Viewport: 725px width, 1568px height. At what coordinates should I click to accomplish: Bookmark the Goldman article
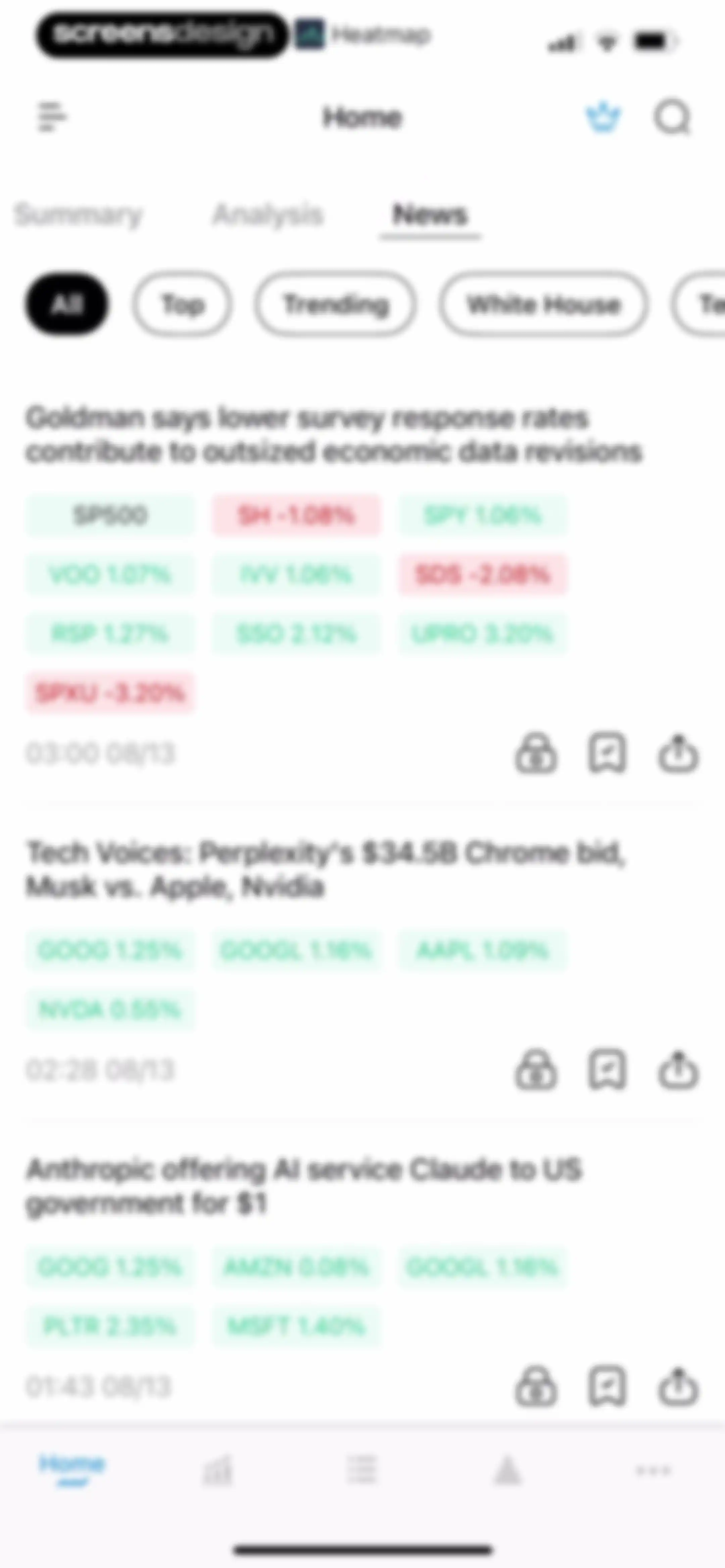tap(607, 753)
